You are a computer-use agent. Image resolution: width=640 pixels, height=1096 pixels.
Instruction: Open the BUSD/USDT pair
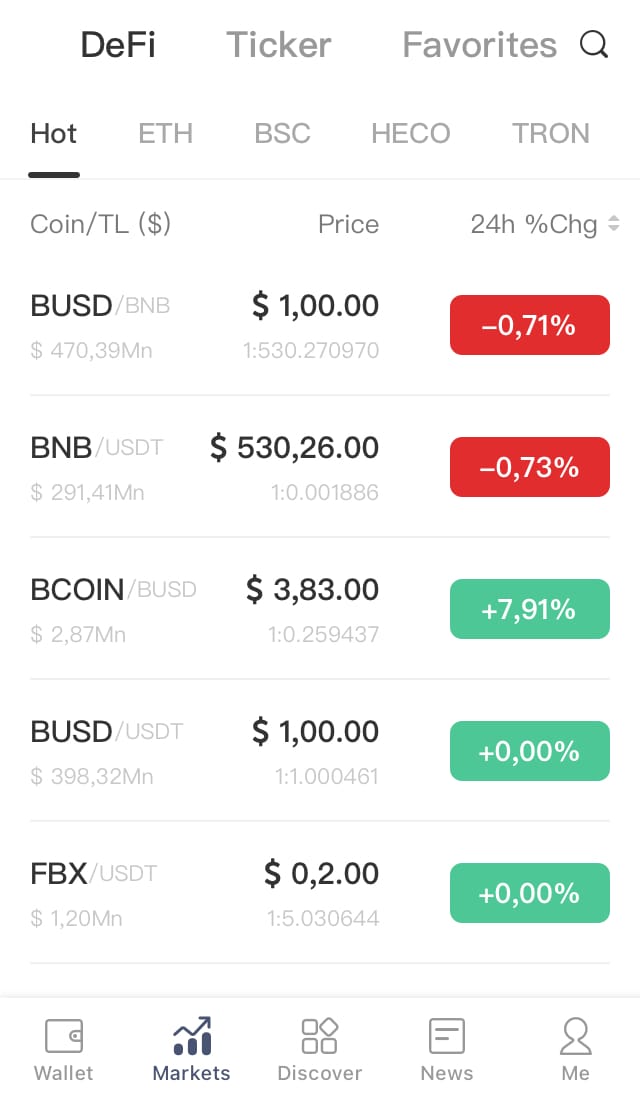tap(320, 751)
